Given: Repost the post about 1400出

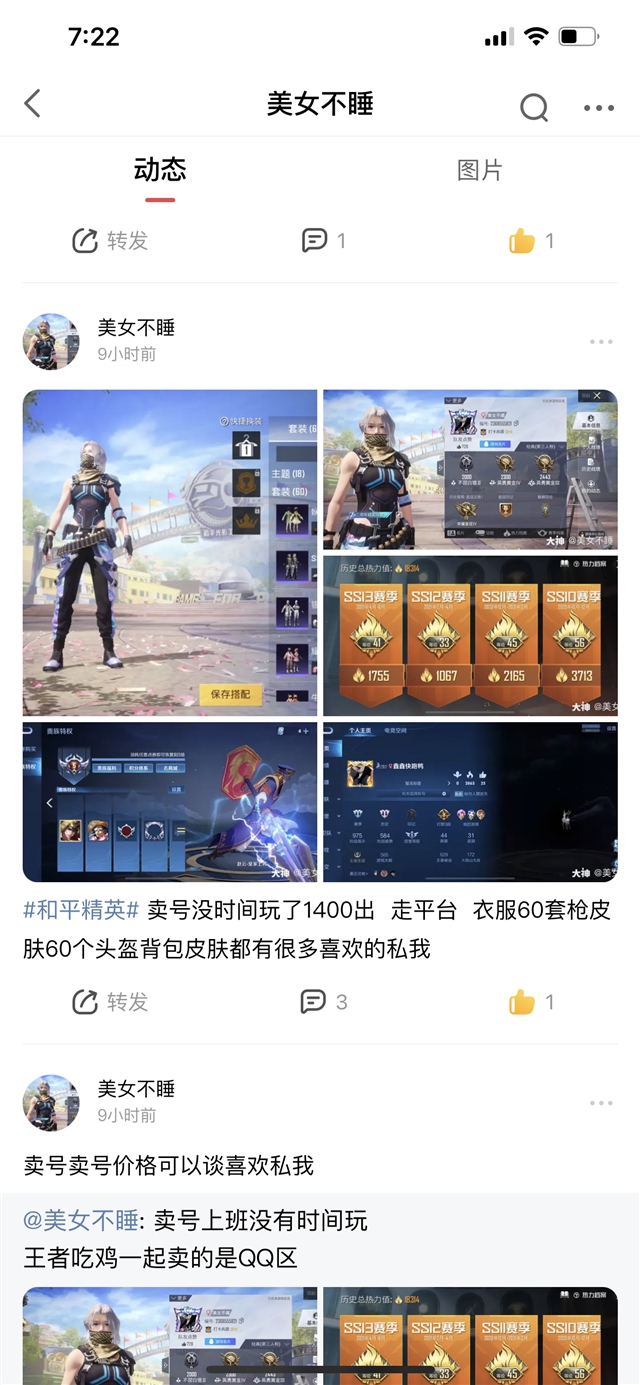Looking at the screenshot, I should pyautogui.click(x=110, y=1002).
